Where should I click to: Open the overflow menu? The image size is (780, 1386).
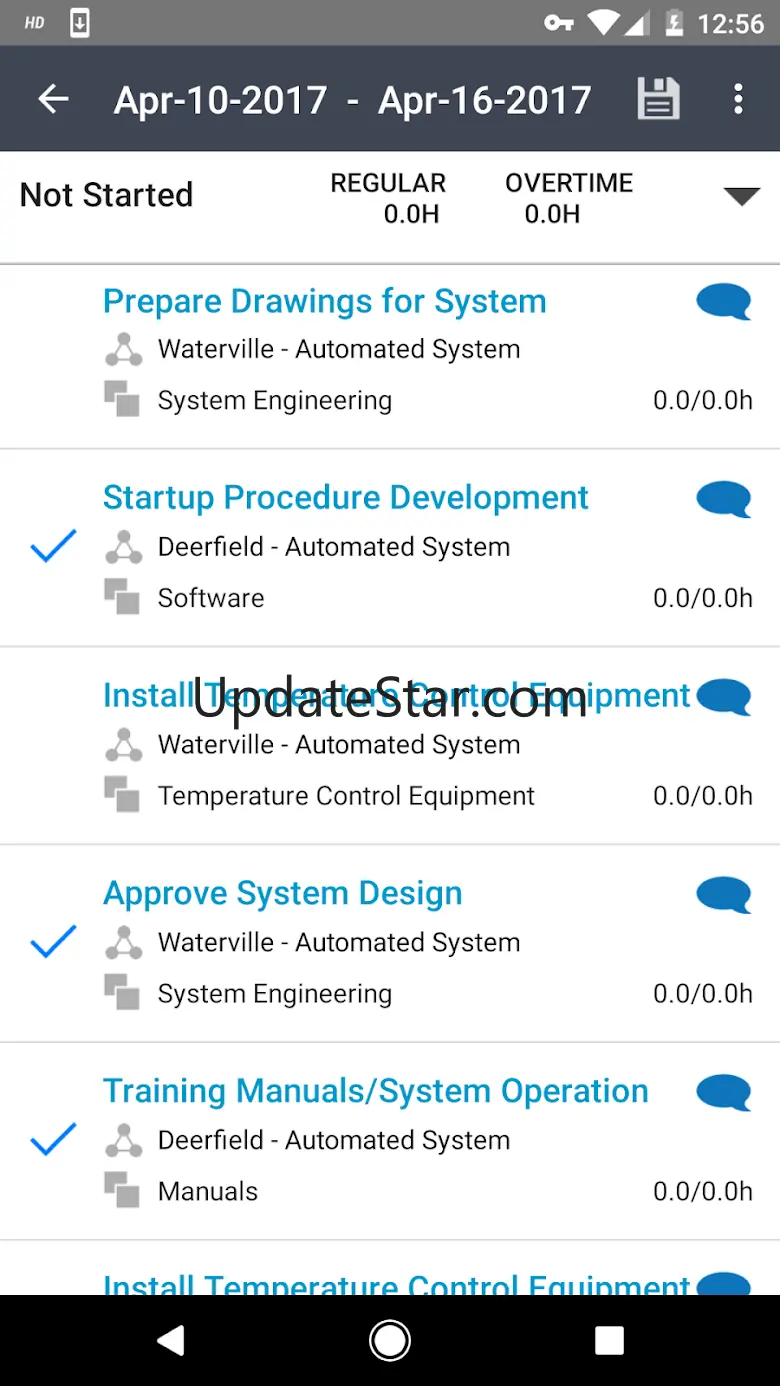(738, 99)
